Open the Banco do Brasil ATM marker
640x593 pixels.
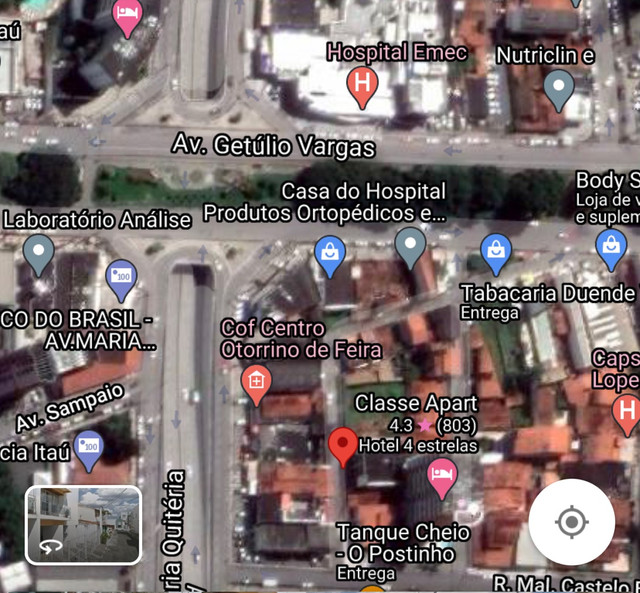pos(121,277)
